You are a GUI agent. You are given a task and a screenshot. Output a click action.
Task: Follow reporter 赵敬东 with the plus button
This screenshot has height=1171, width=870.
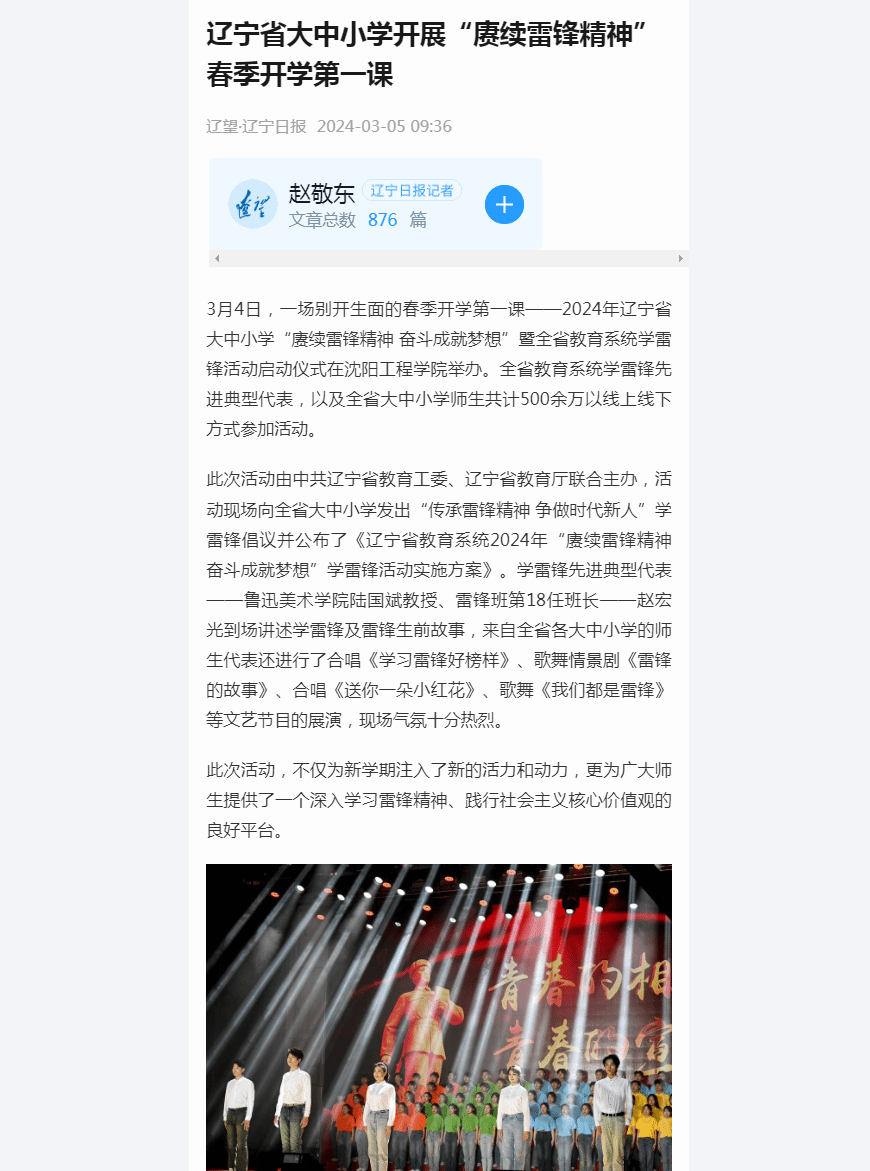504,205
